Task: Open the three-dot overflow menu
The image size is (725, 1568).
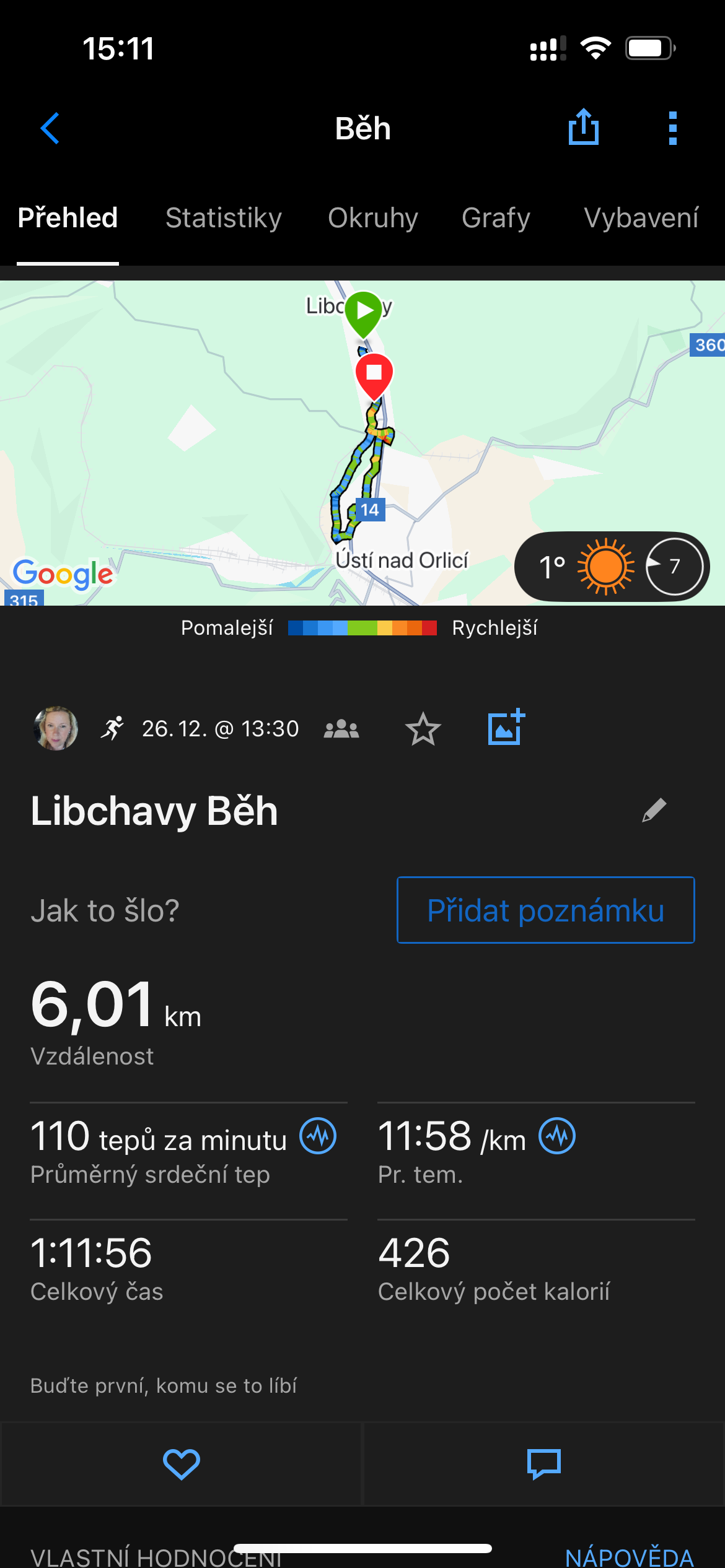Action: pos(673,128)
